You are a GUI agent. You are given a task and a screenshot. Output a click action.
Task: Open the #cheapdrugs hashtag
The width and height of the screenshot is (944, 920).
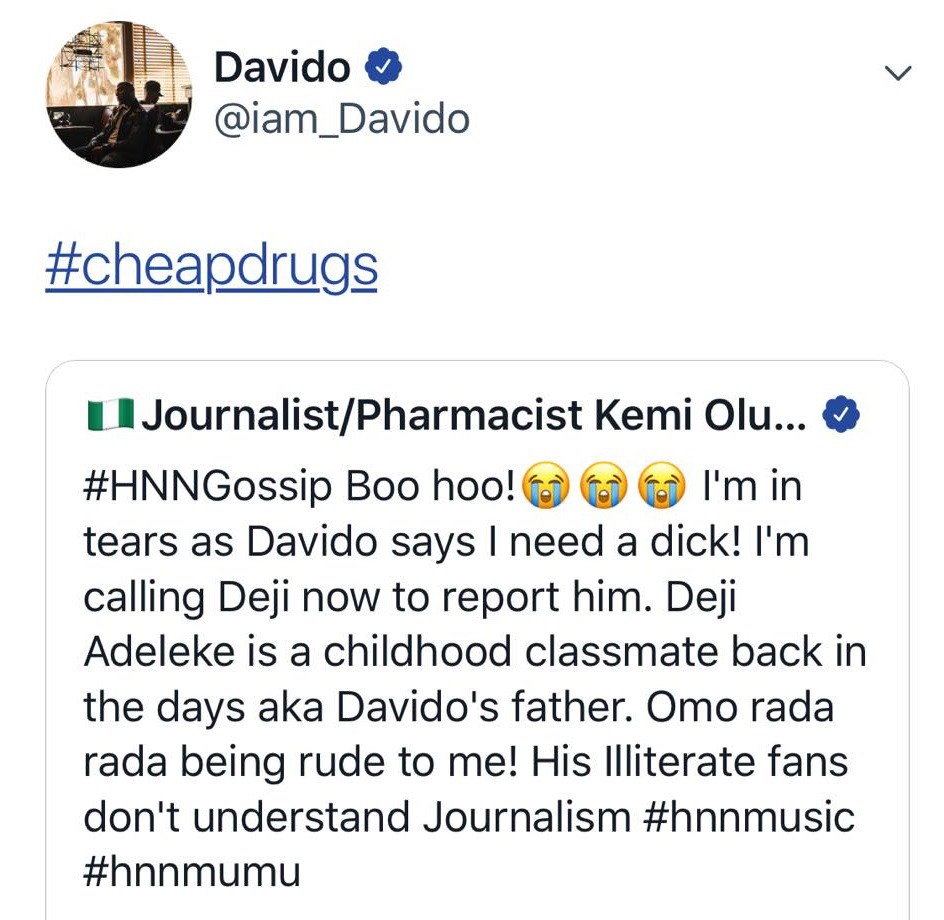coord(211,266)
